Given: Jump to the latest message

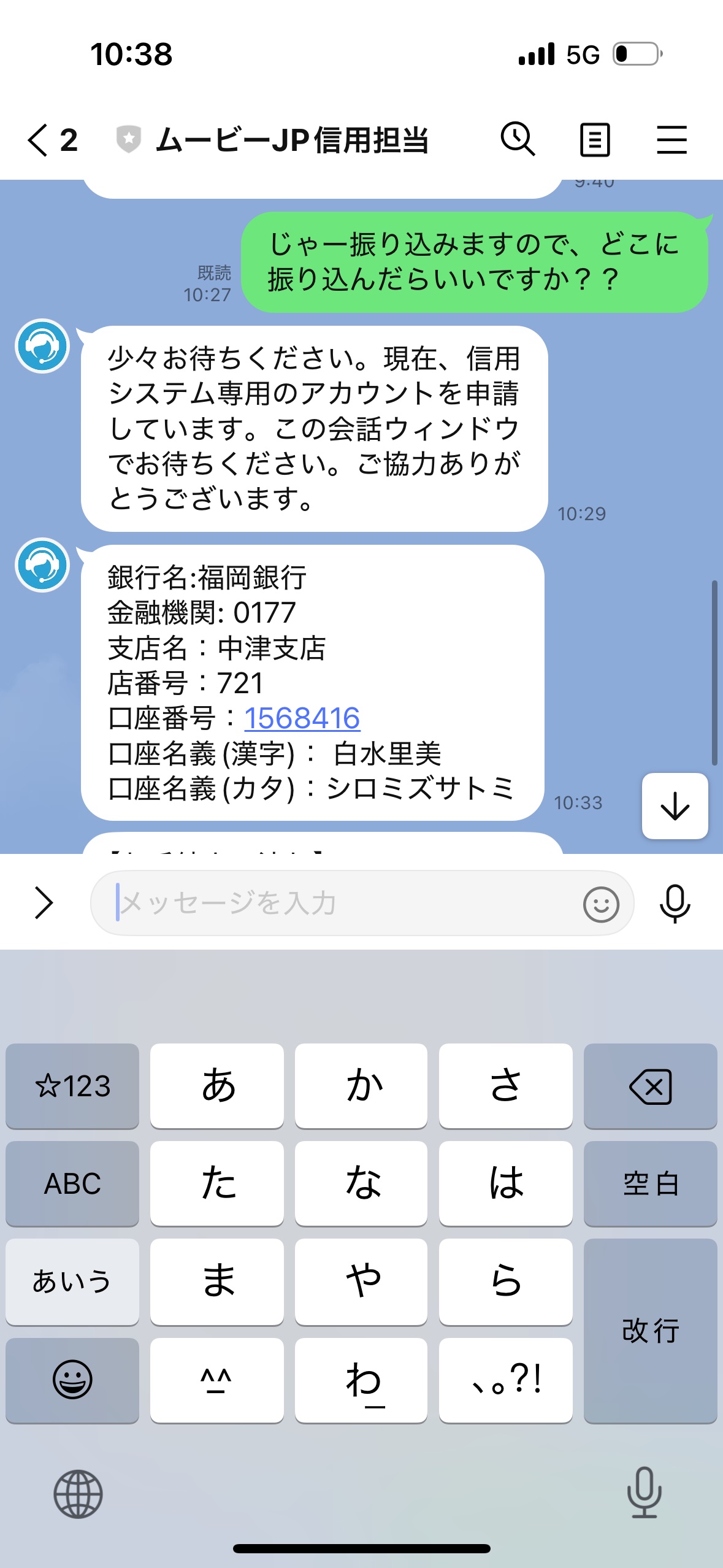Looking at the screenshot, I should point(675,806).
